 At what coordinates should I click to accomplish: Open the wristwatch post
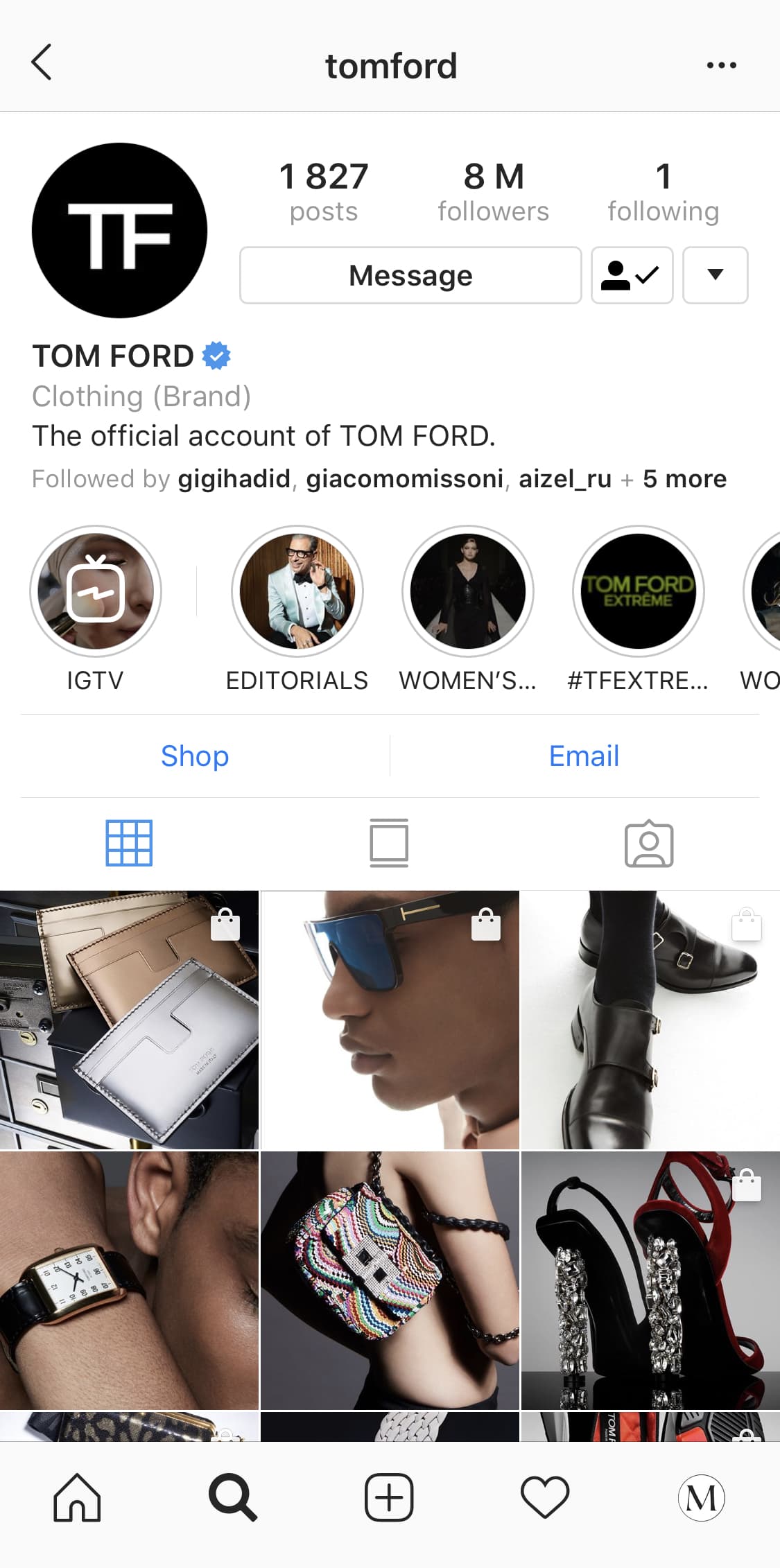129,1280
